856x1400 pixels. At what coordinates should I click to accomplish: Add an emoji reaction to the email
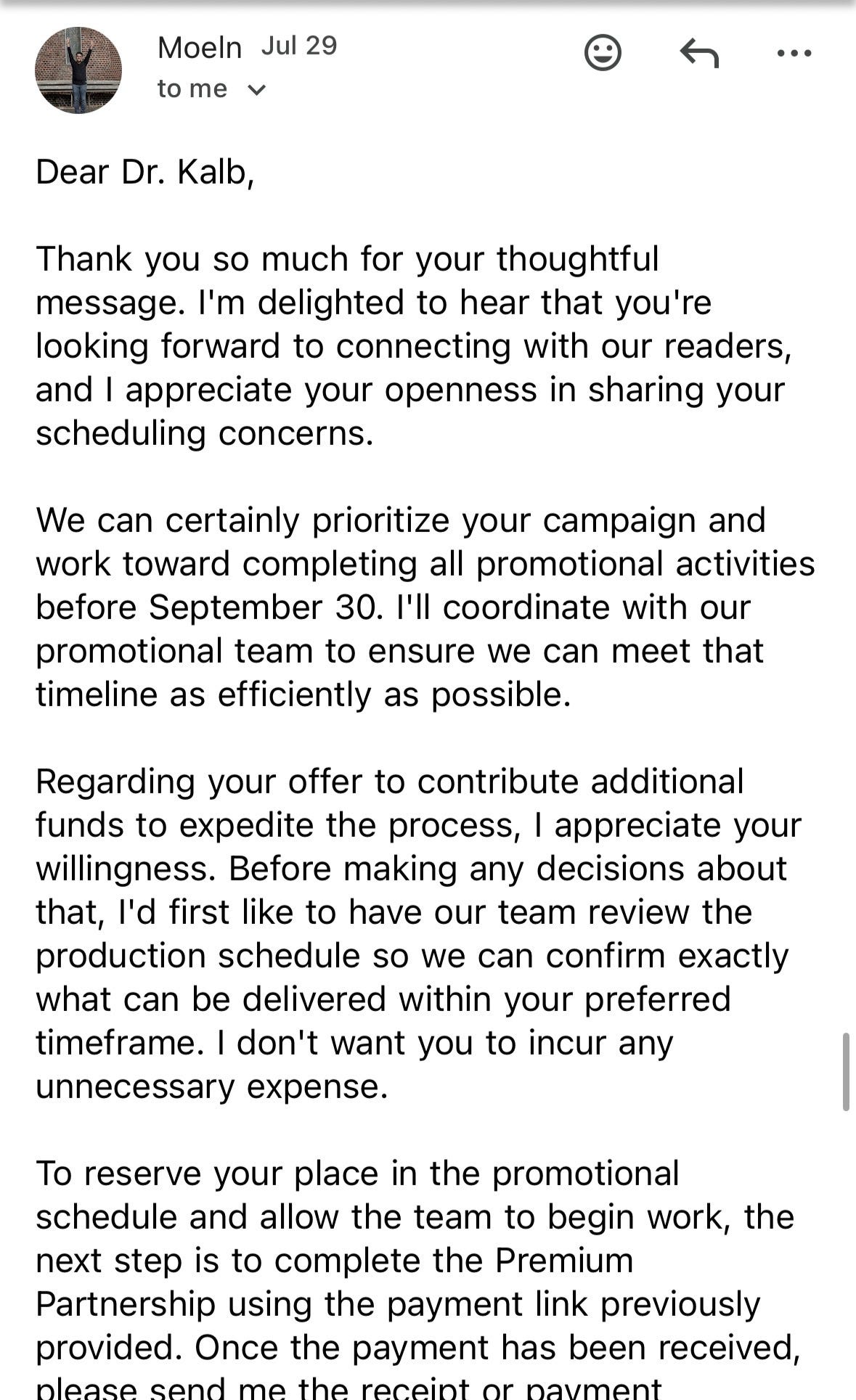(x=603, y=52)
